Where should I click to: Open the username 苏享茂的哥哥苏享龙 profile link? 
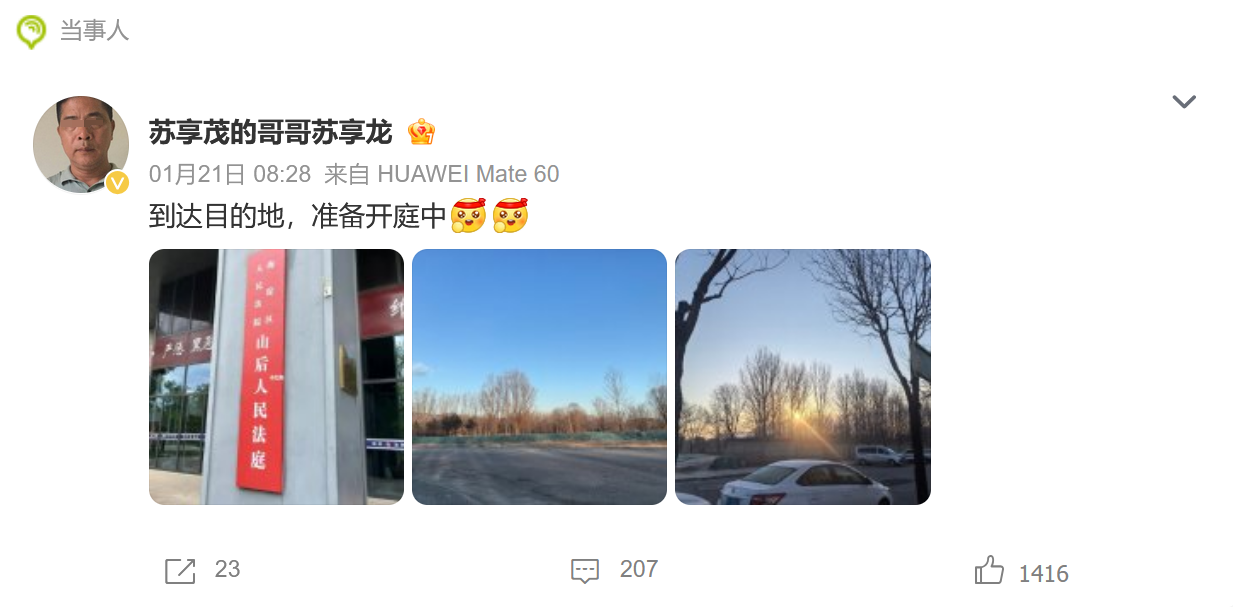270,132
